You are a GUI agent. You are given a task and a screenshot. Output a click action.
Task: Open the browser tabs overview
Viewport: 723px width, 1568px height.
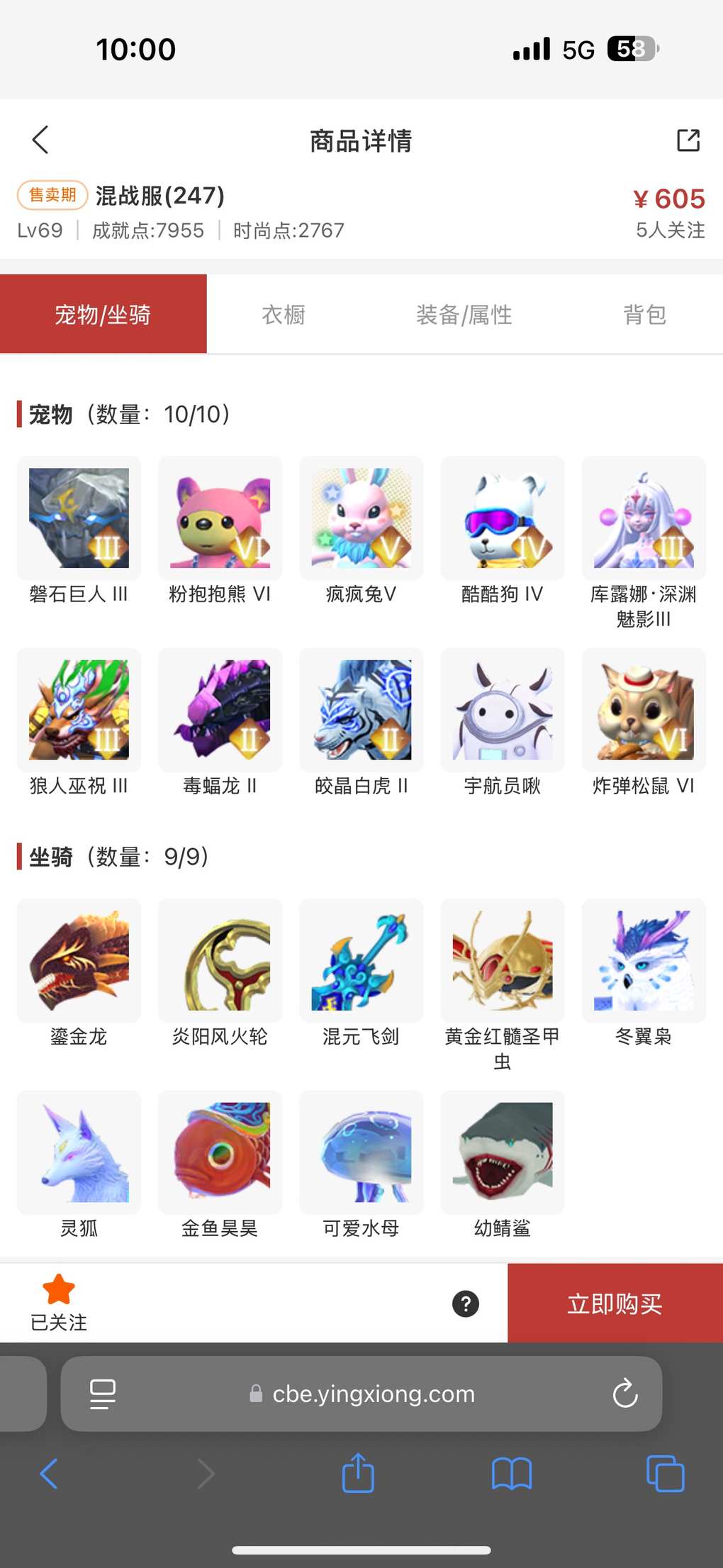(665, 1474)
